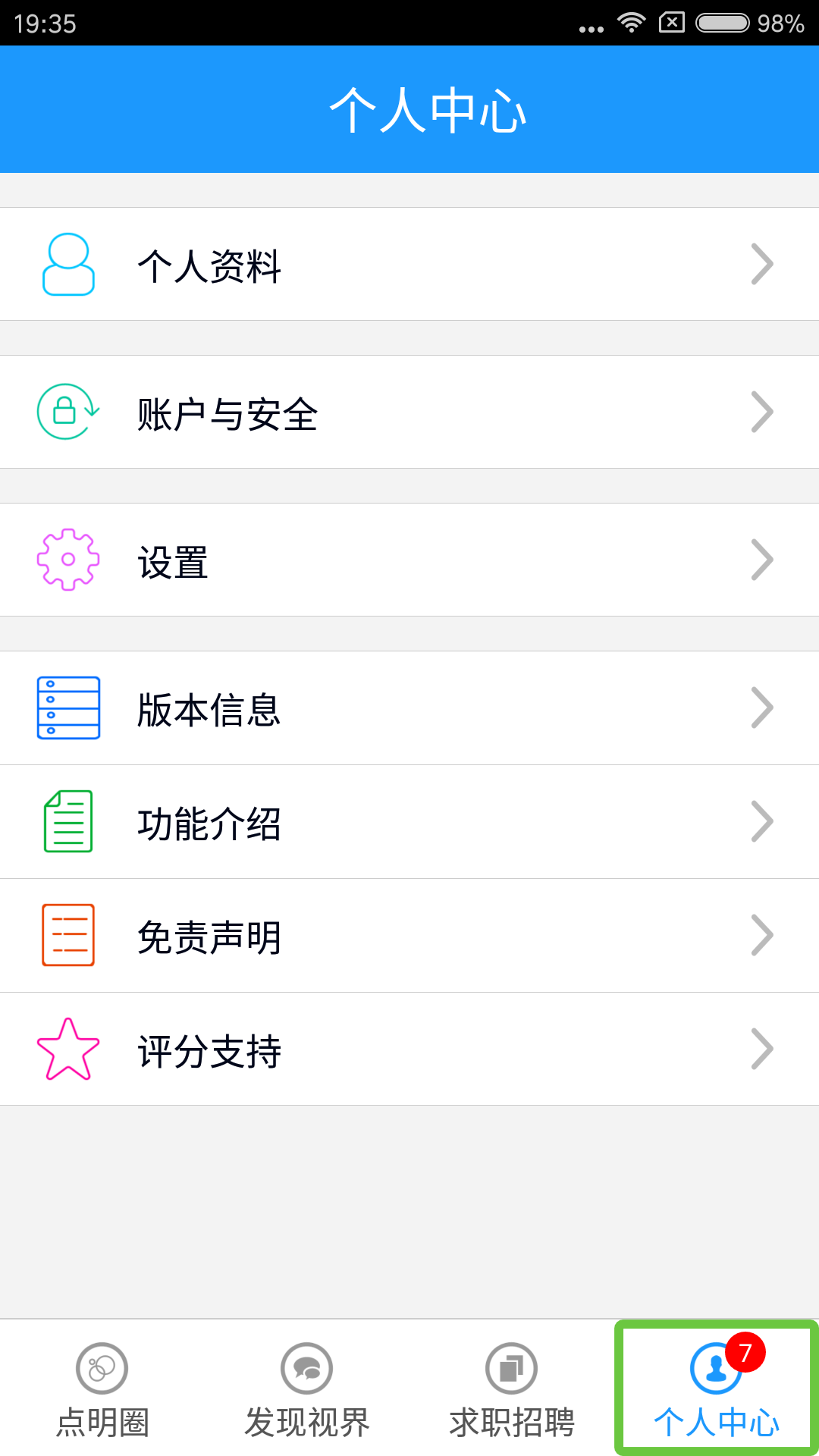Read 免责声明
The height and width of the screenshot is (1456, 819).
(409, 935)
